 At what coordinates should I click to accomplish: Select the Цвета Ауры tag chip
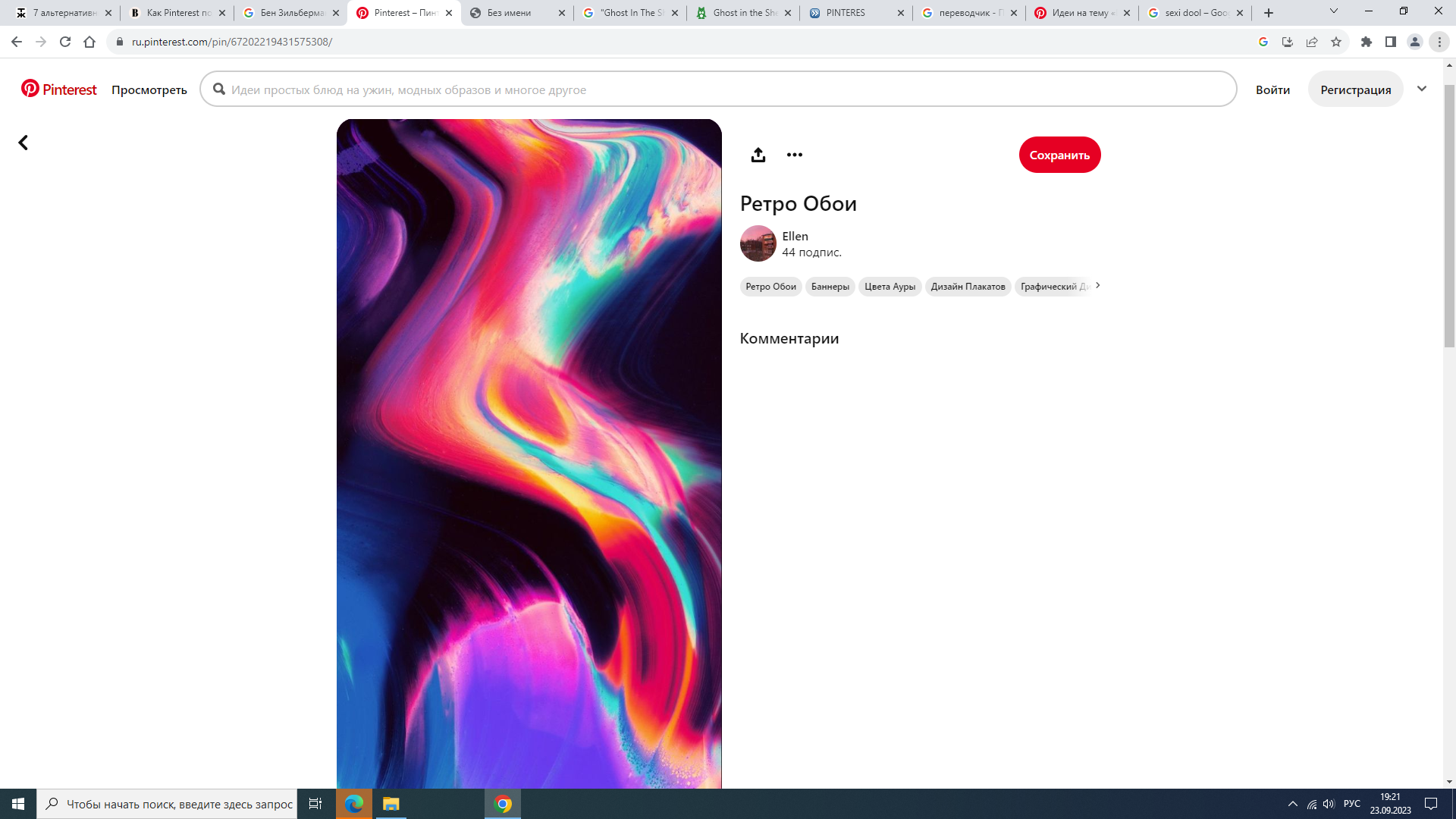[x=889, y=287]
